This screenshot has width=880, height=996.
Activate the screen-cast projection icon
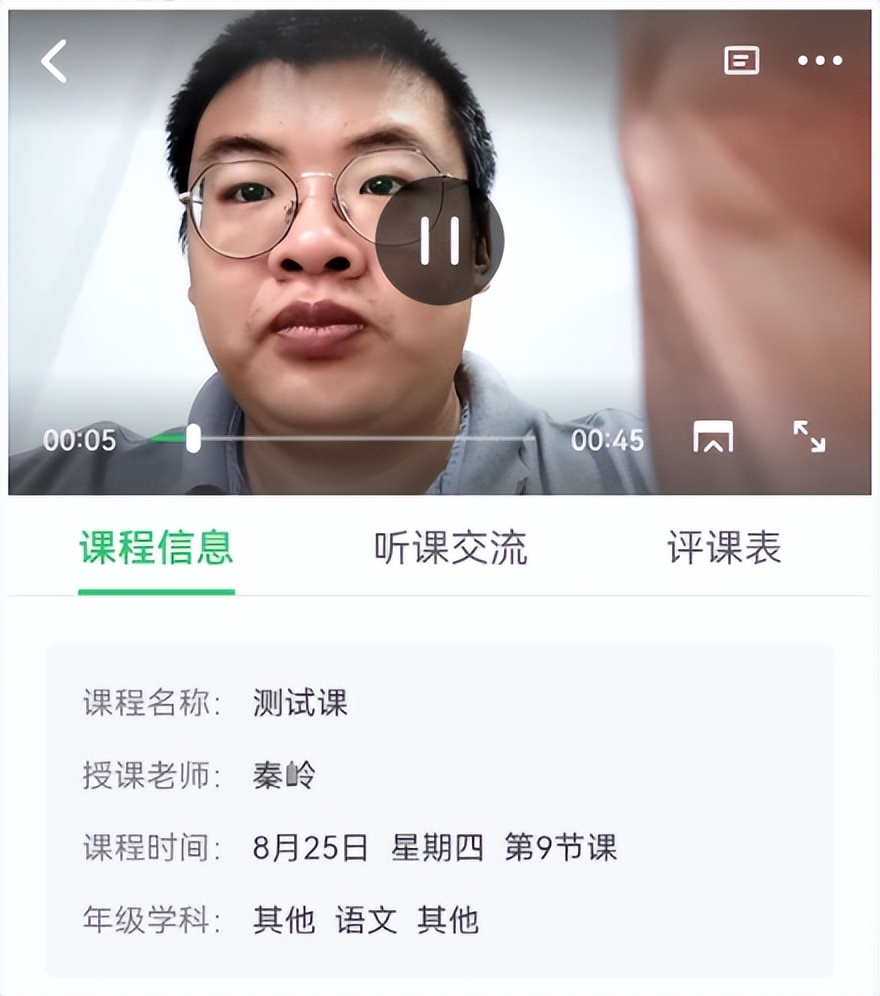pyautogui.click(x=712, y=436)
